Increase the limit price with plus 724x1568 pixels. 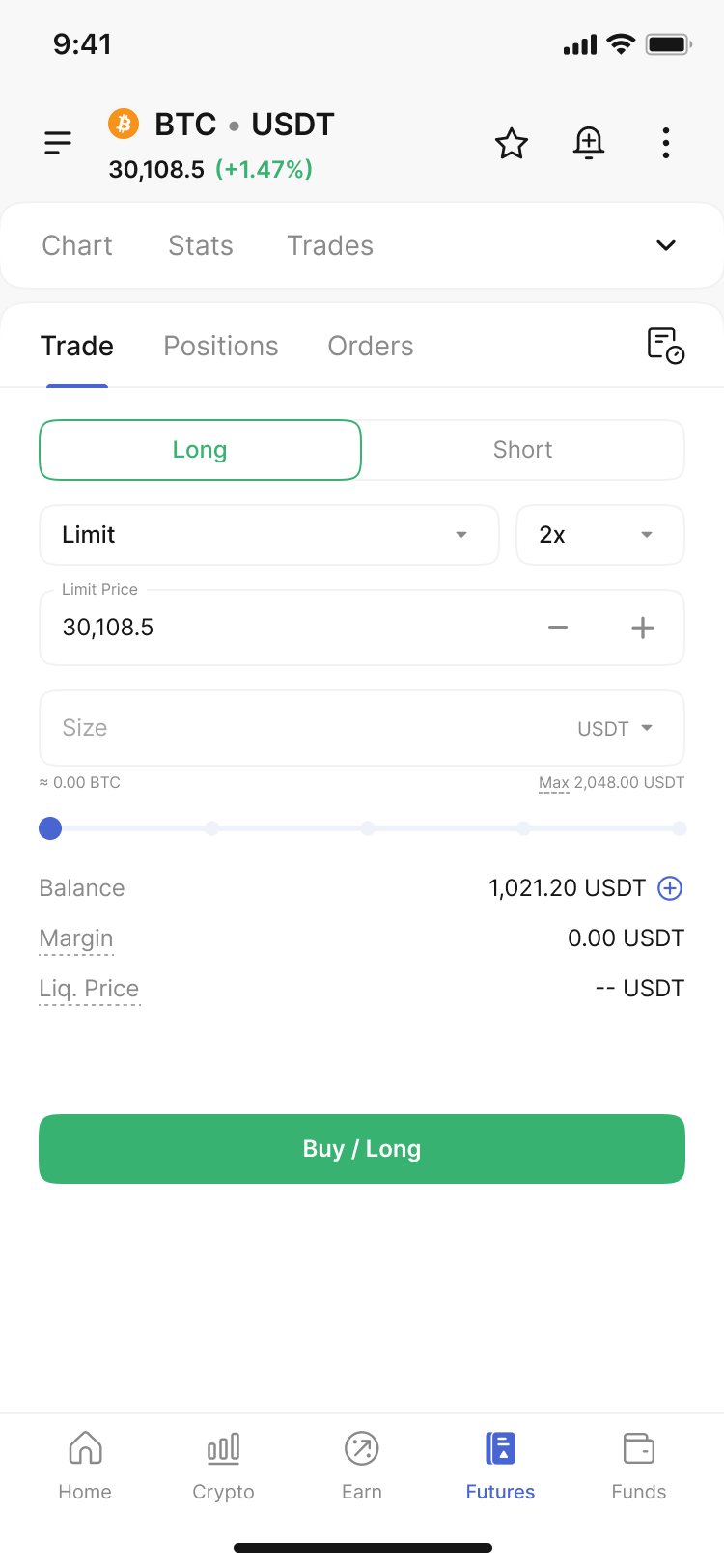pos(643,628)
